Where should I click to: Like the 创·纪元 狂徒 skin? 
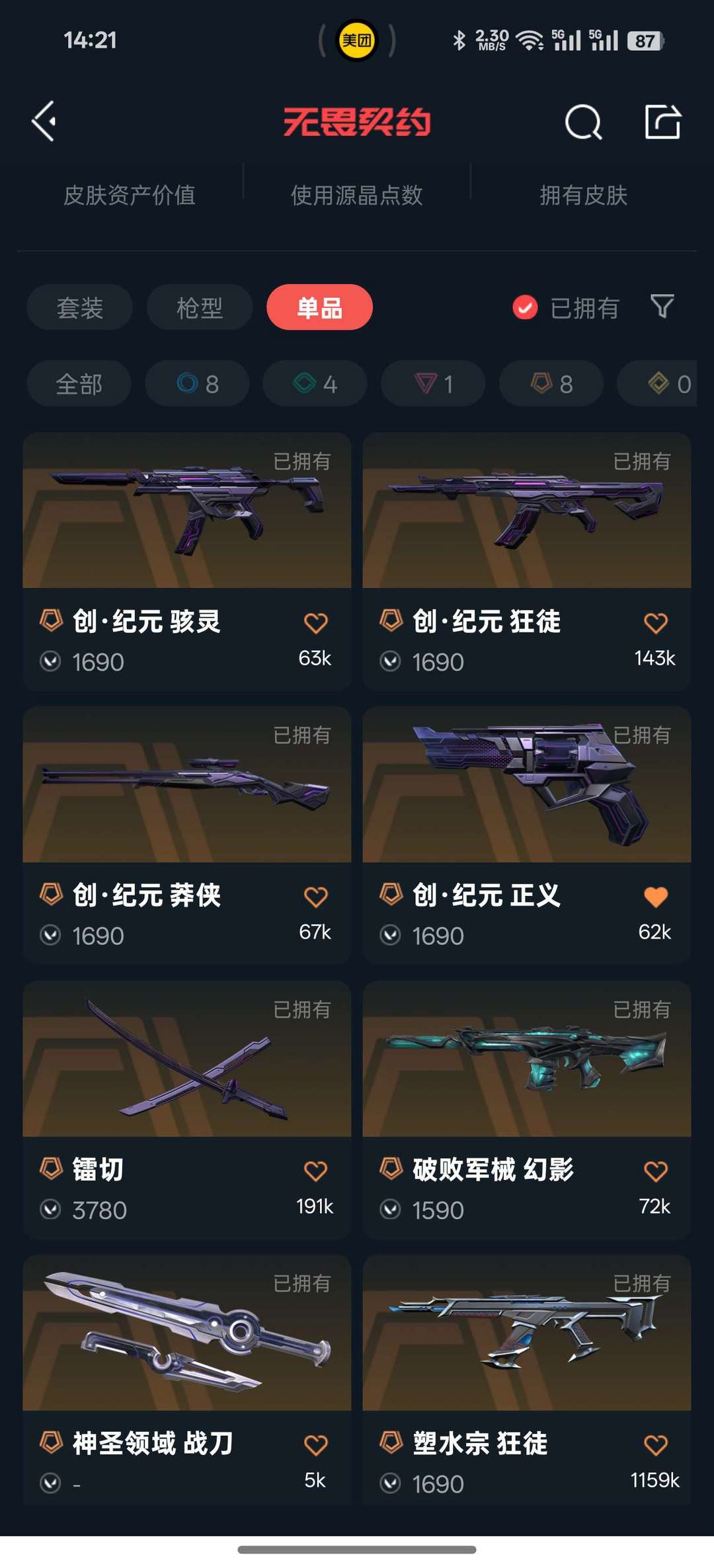pyautogui.click(x=655, y=622)
